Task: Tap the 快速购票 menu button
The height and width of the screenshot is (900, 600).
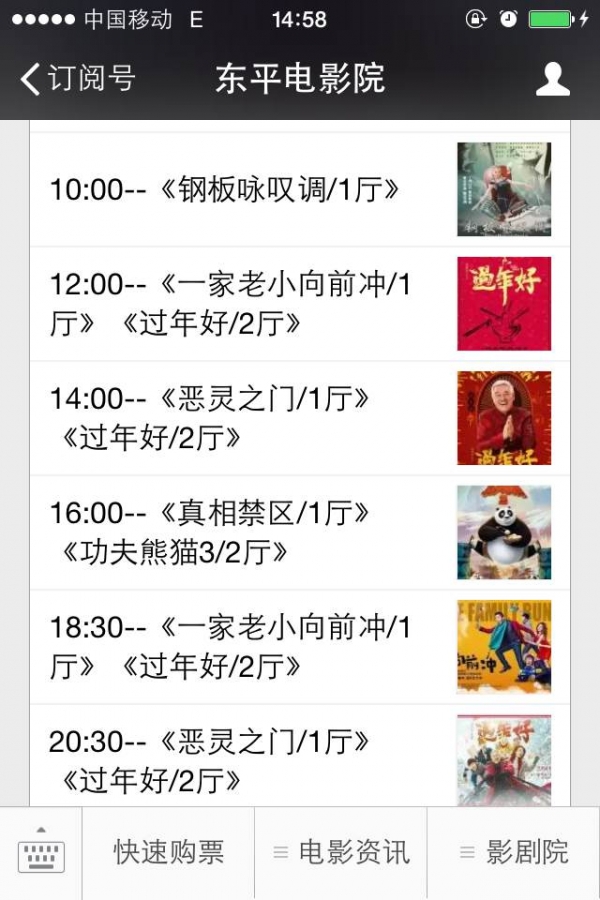Action: click(168, 853)
